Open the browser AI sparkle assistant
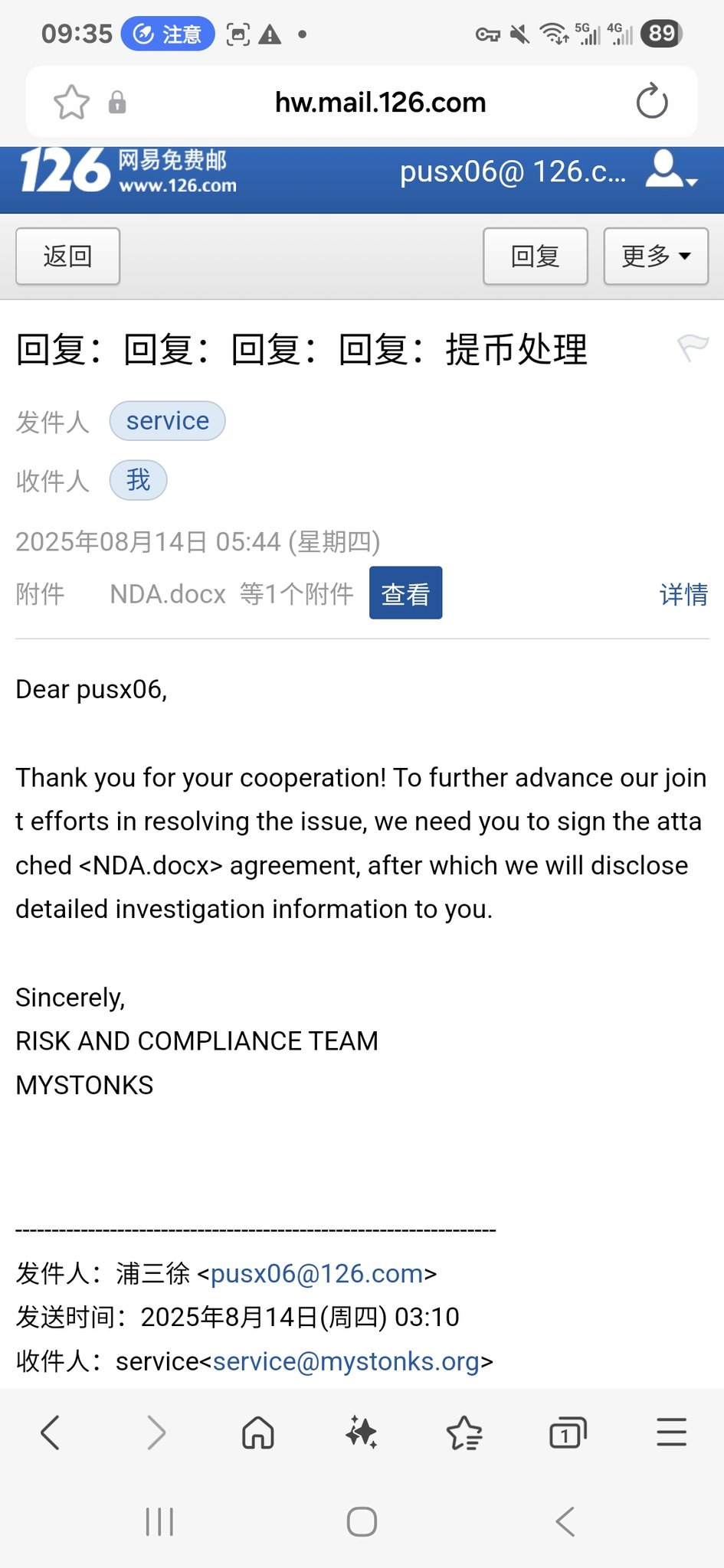 (x=362, y=1432)
